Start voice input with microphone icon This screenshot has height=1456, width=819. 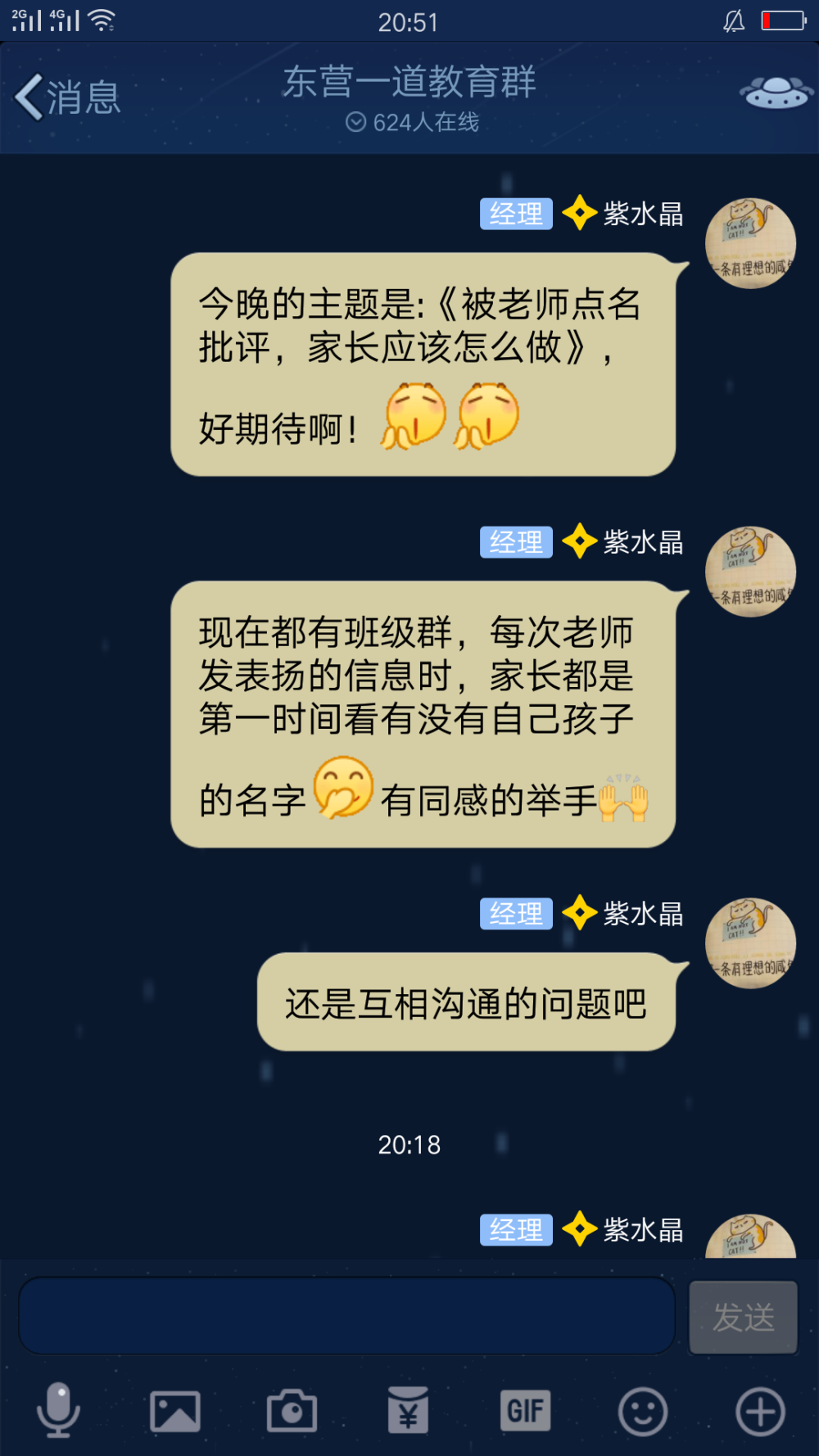(58, 1410)
